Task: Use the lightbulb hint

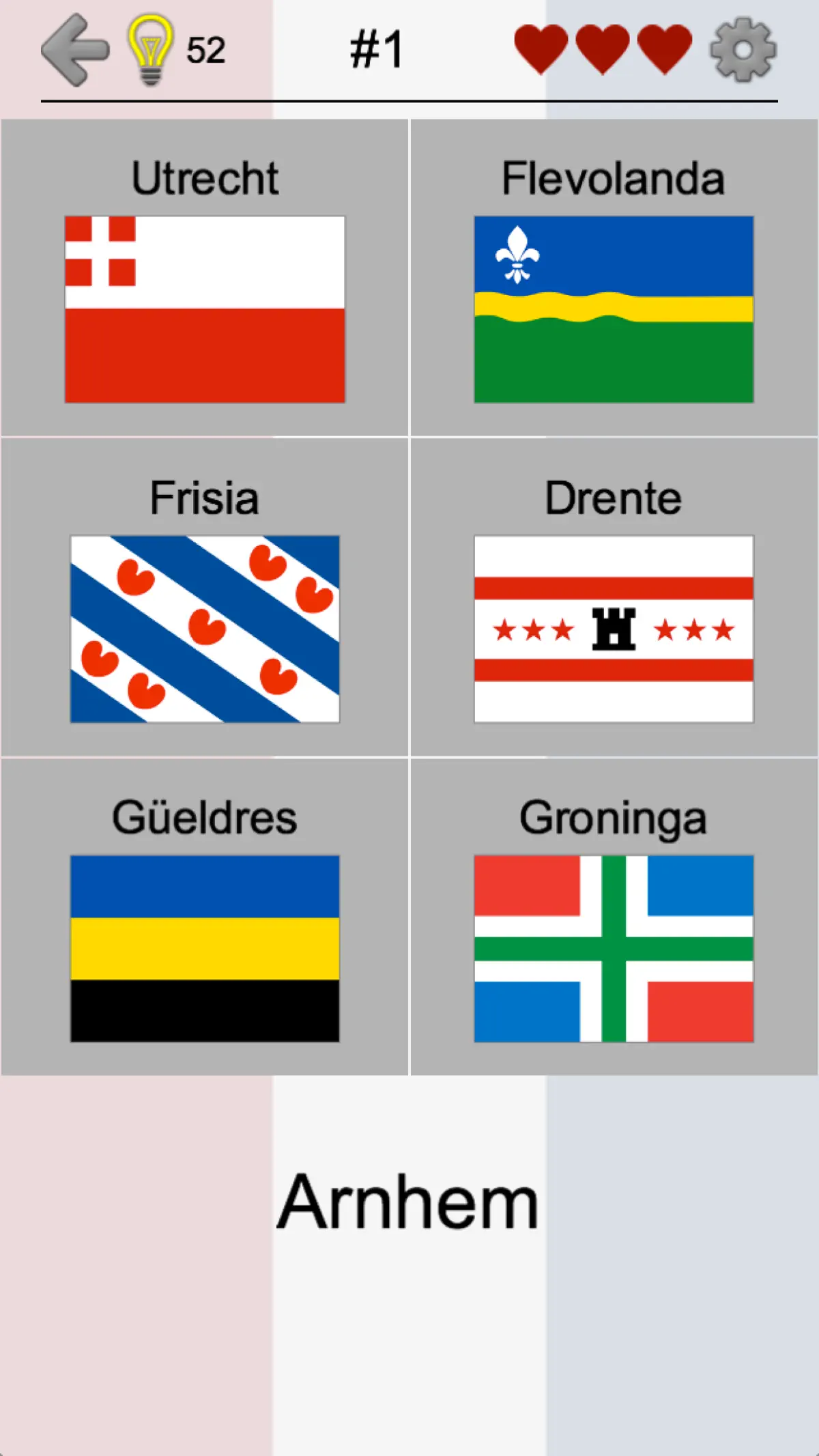Action: pos(150,50)
